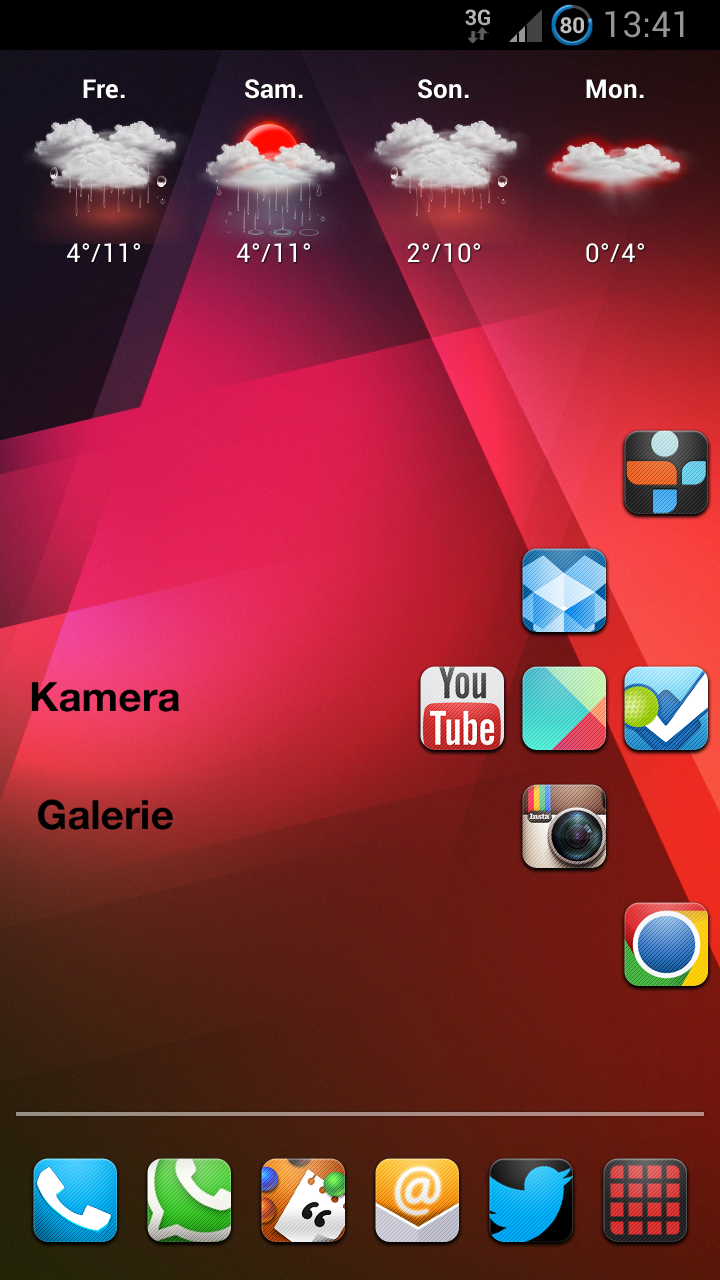Launch the TuneIn Radio app
720x1280 pixels.
[x=666, y=472]
